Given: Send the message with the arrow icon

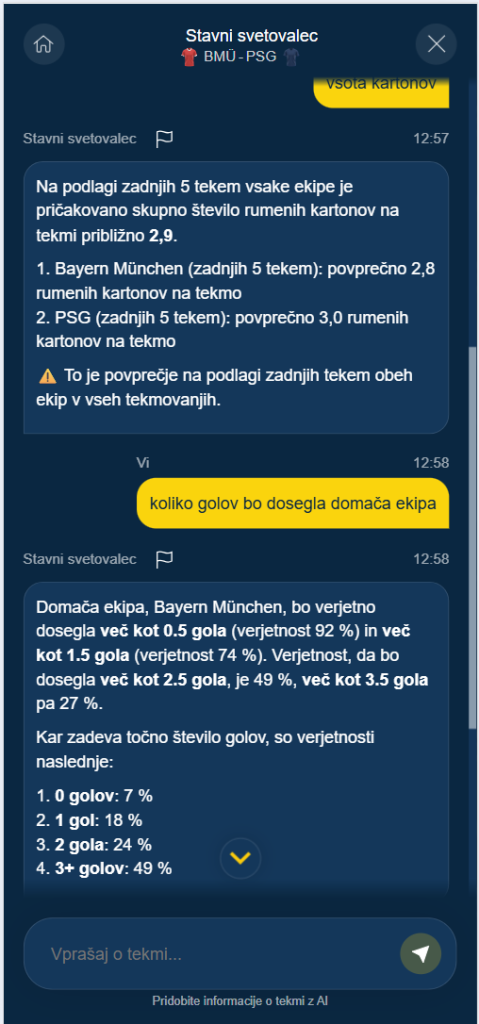Looking at the screenshot, I should [x=421, y=954].
